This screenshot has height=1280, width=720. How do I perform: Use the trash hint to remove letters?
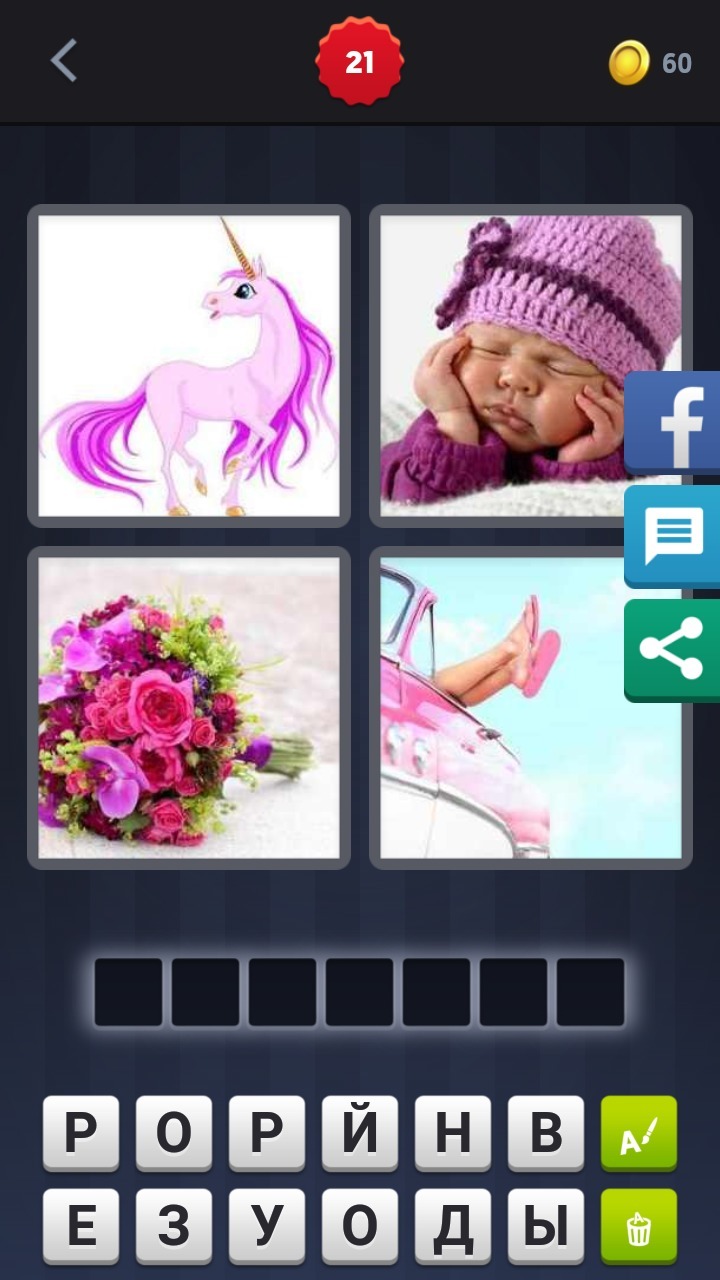tap(638, 1226)
